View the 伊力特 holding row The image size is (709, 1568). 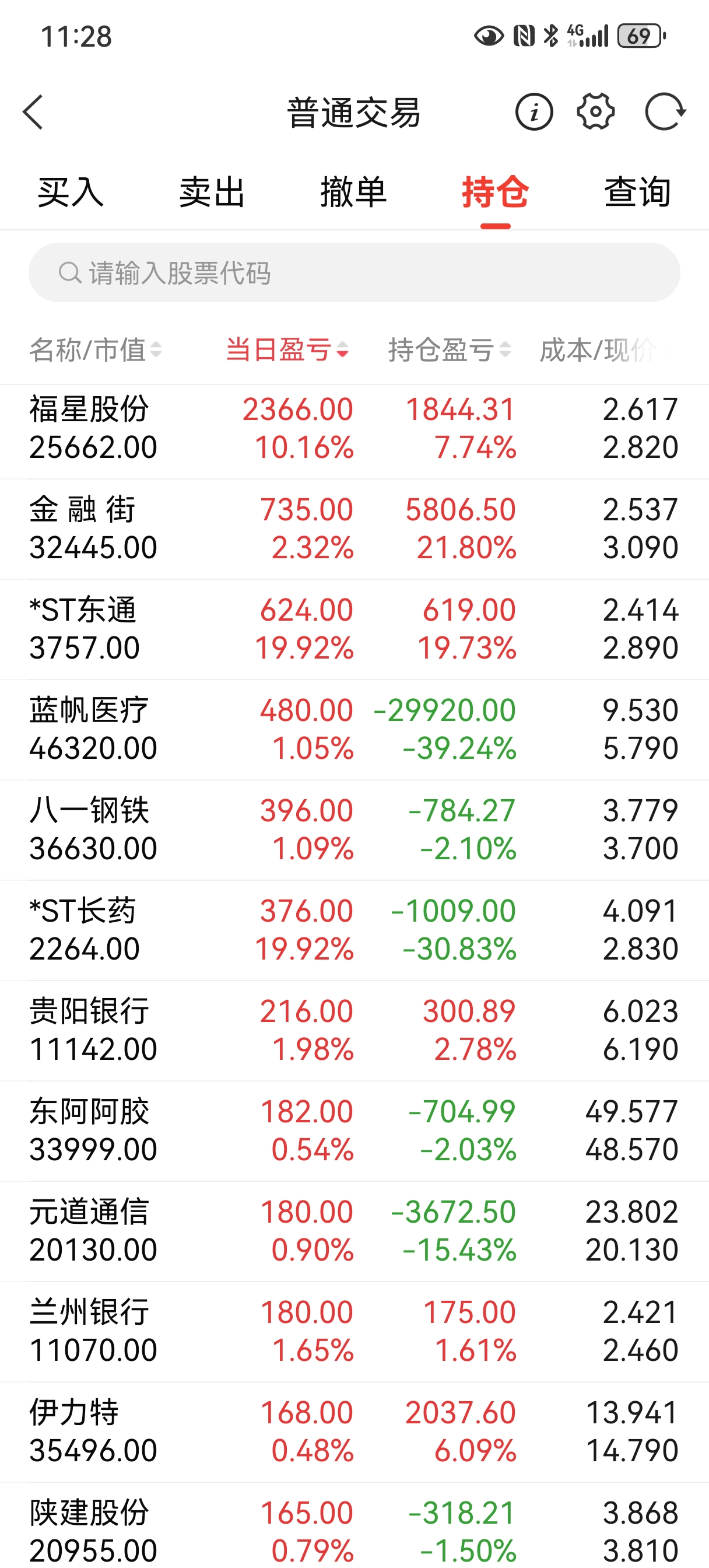point(354,1431)
